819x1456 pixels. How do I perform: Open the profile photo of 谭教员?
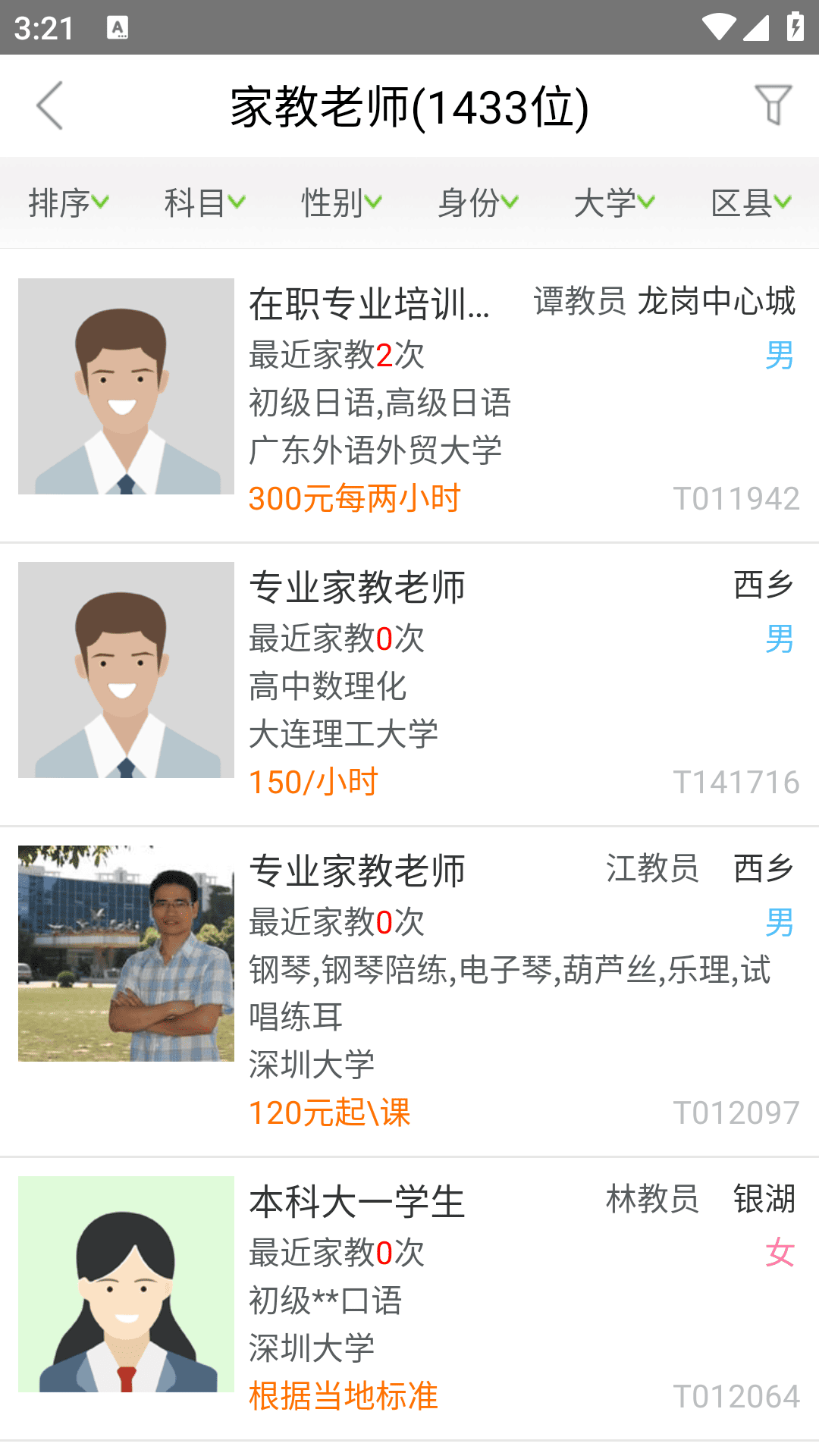click(126, 387)
